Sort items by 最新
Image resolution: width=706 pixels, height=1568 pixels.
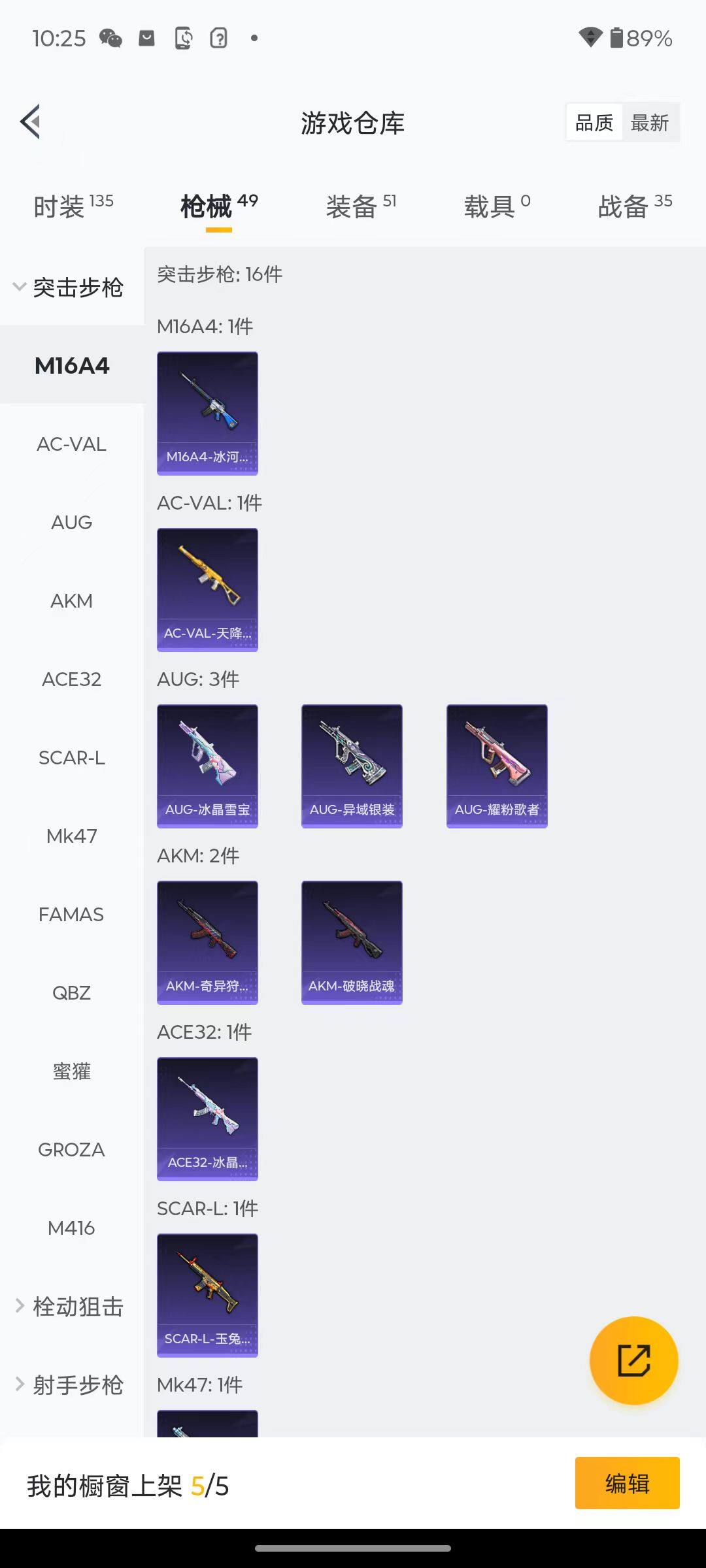tap(649, 122)
